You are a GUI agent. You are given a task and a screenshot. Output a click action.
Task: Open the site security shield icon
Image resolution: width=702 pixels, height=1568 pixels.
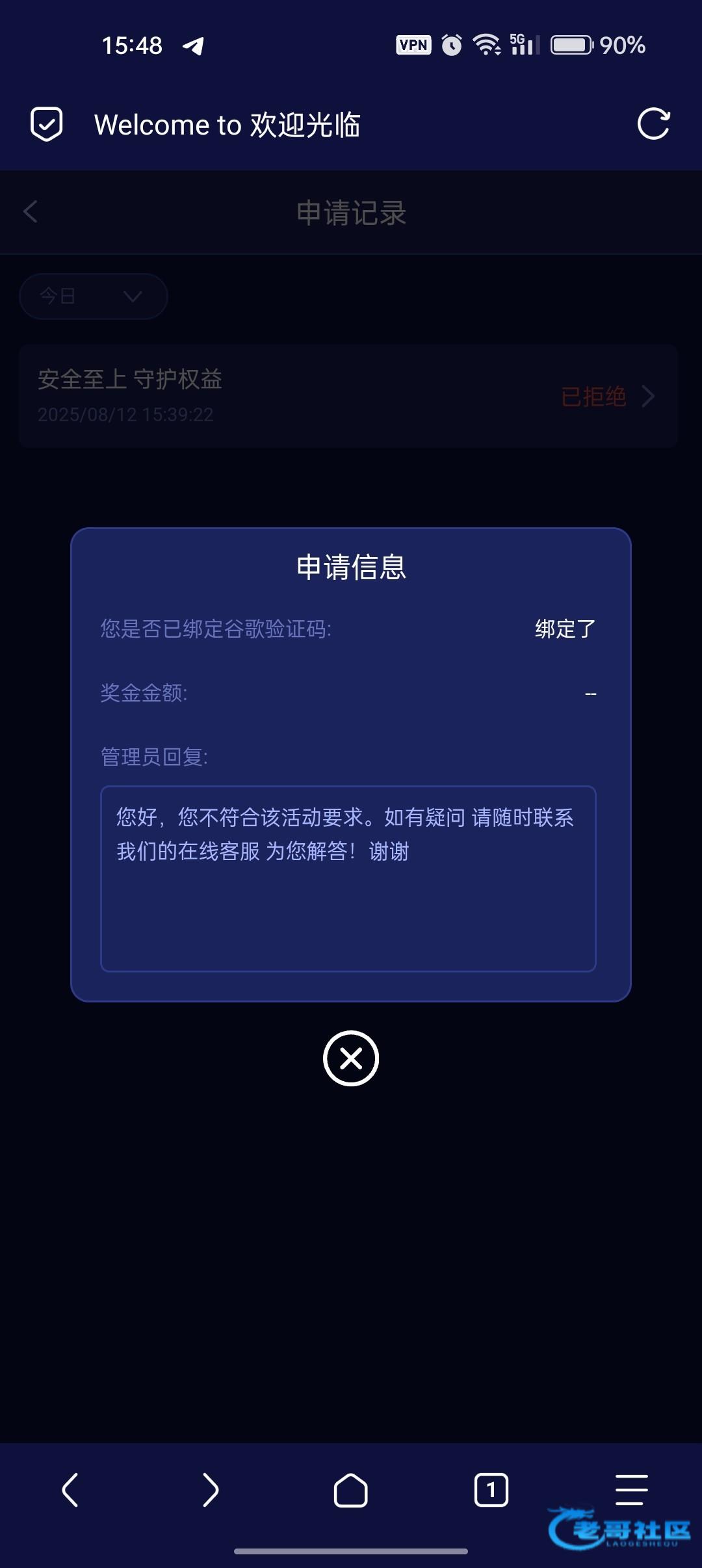pos(47,124)
